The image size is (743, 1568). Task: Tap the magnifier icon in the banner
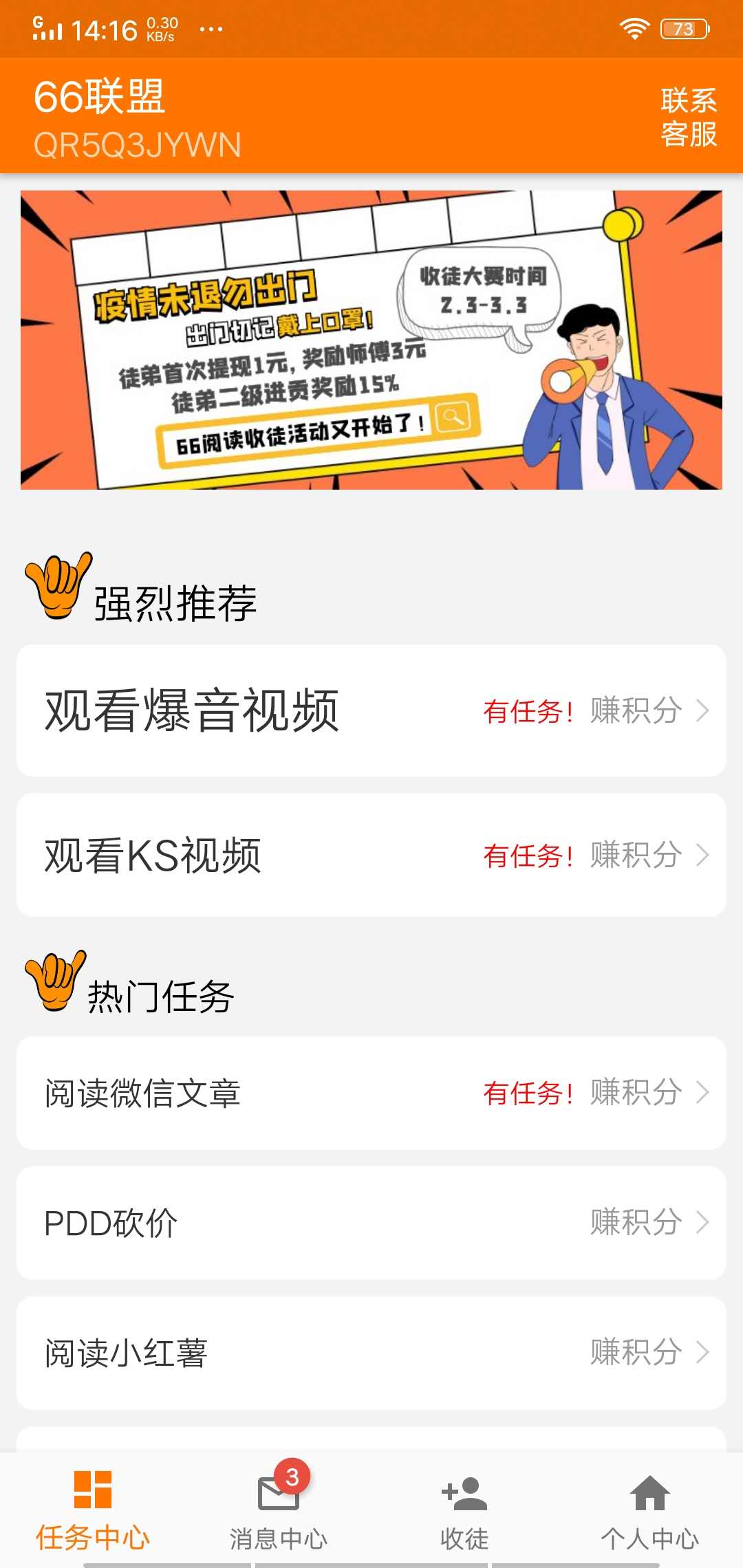pyautogui.click(x=452, y=417)
